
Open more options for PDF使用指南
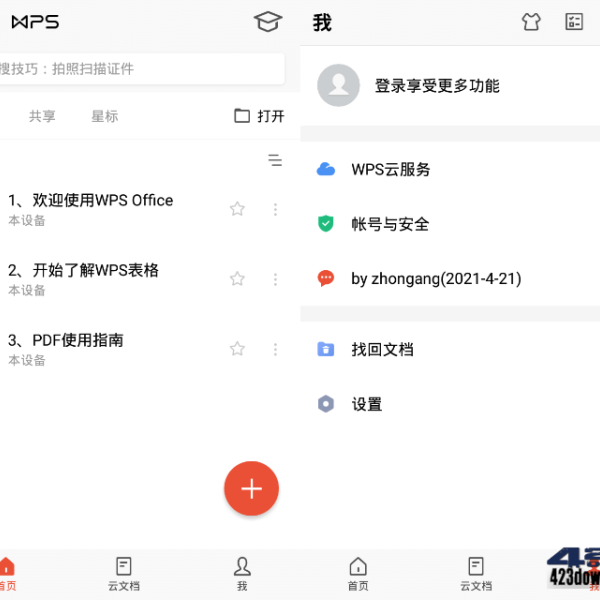click(x=275, y=349)
